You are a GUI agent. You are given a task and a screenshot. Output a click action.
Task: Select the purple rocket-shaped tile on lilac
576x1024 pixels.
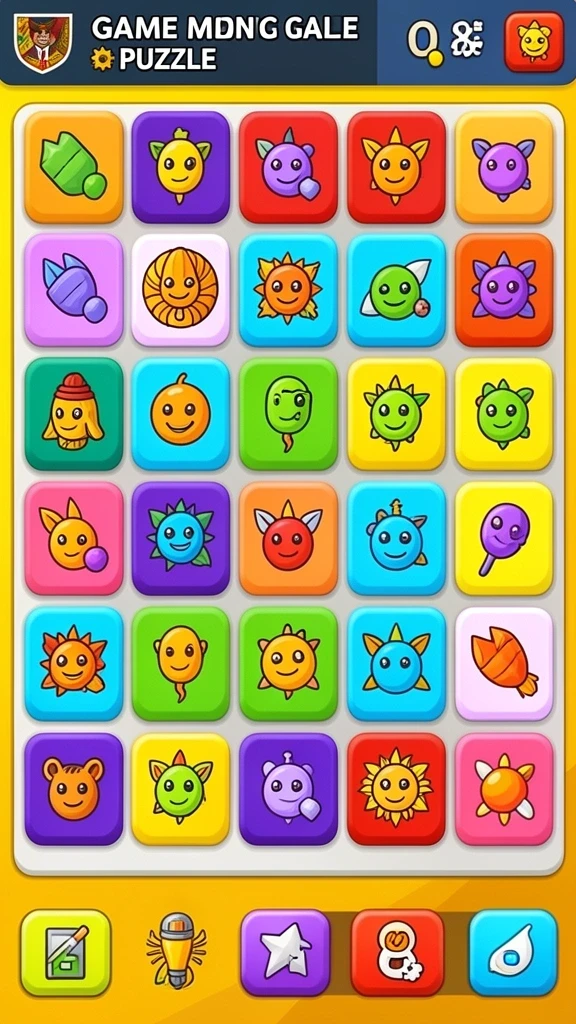74,290
